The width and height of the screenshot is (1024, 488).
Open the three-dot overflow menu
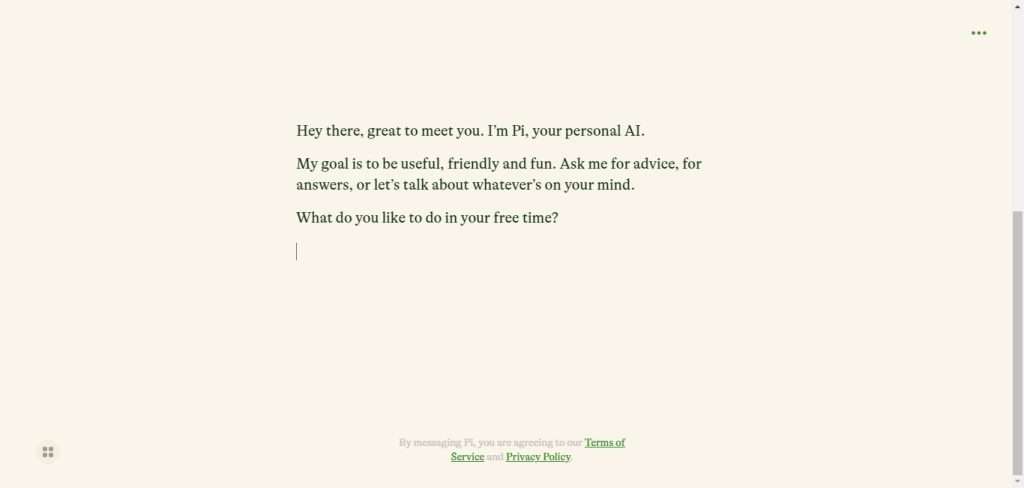click(x=978, y=33)
